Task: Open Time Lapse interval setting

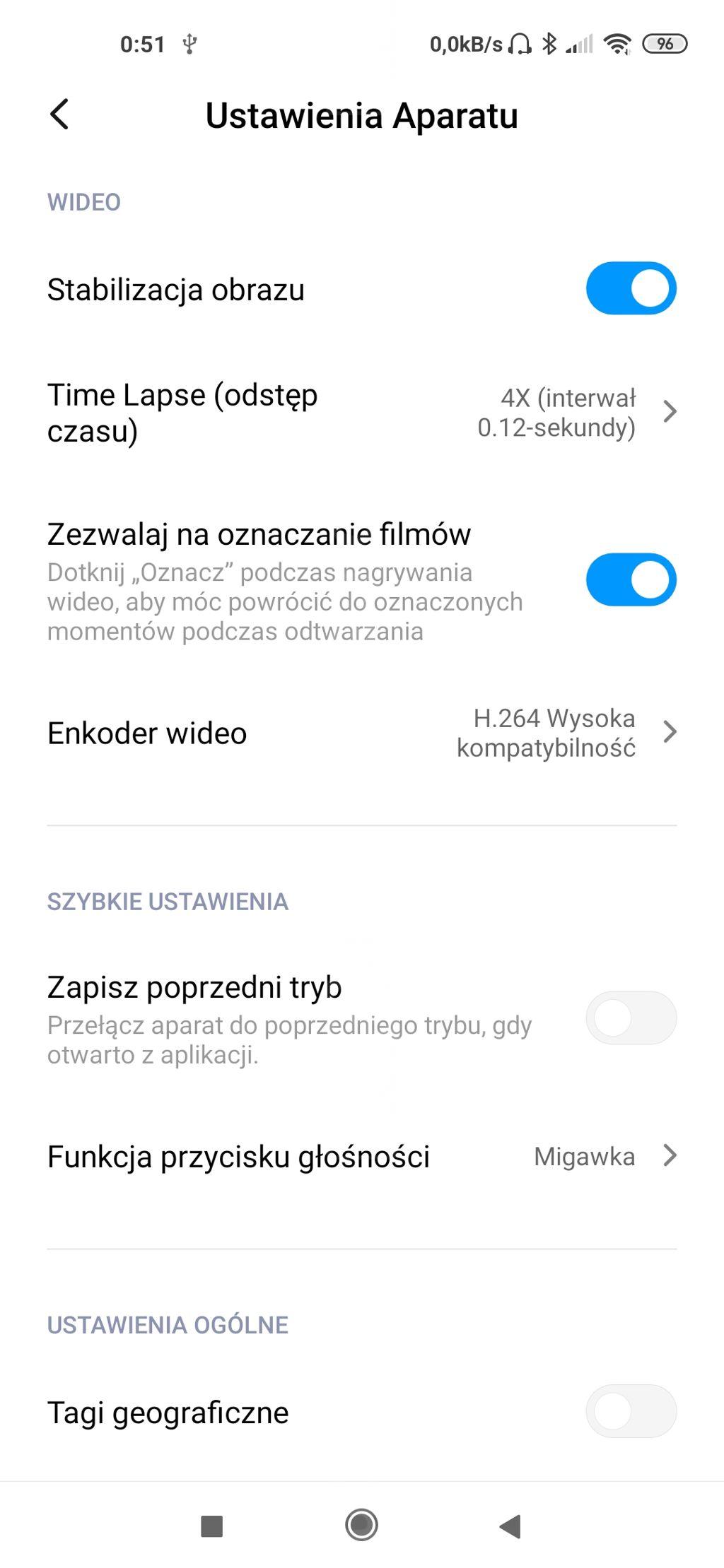Action: [361, 413]
